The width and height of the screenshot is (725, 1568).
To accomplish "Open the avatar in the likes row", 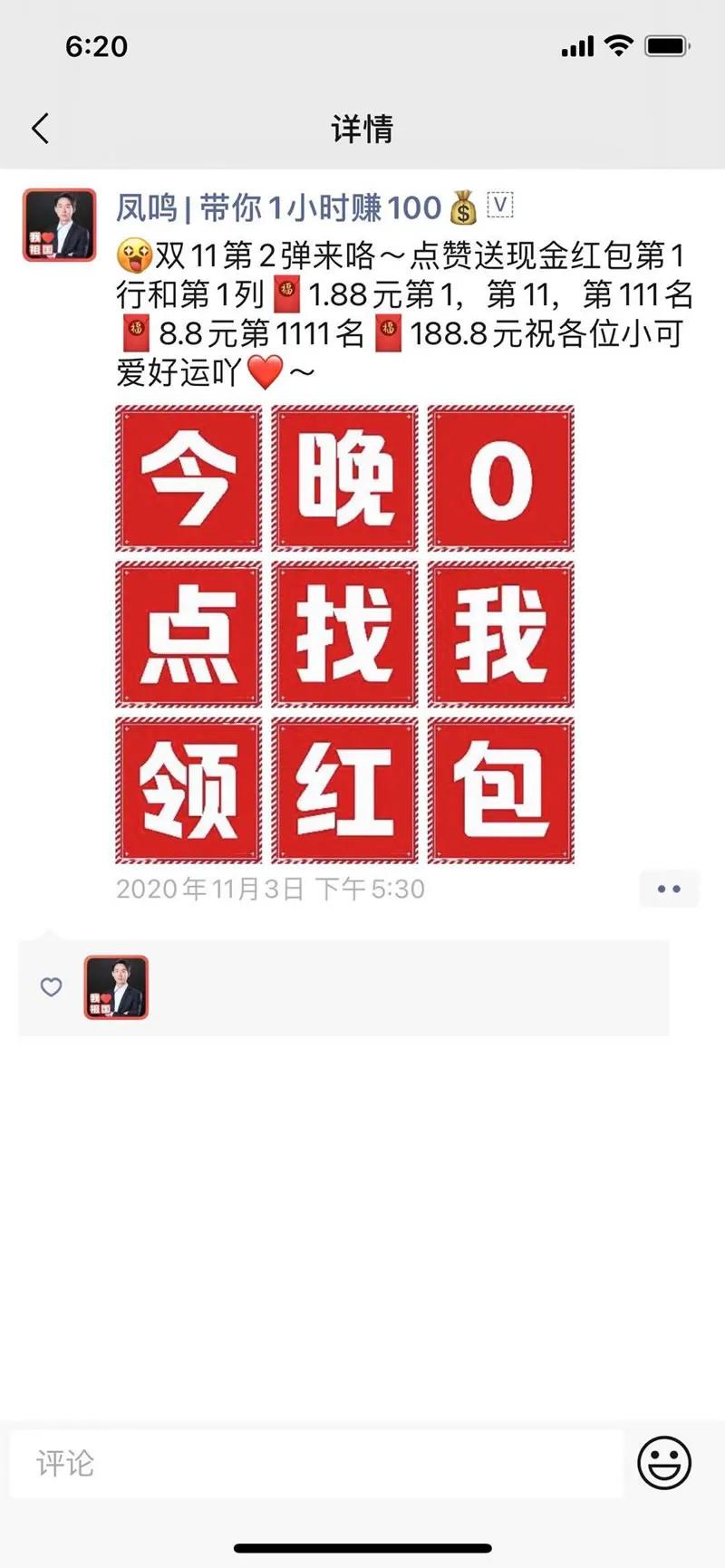I will [x=116, y=987].
